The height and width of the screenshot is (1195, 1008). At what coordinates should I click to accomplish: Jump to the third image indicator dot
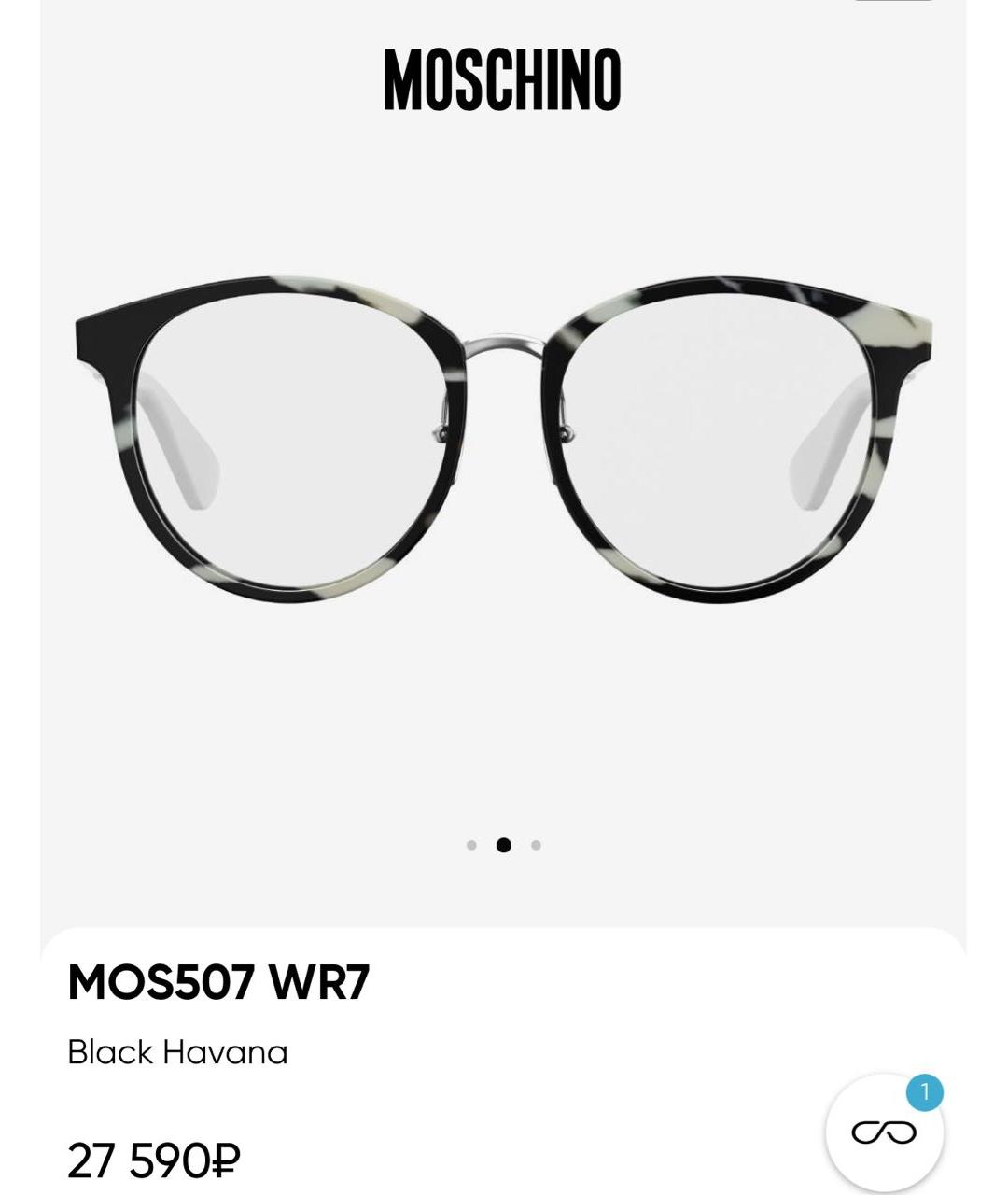[536, 845]
